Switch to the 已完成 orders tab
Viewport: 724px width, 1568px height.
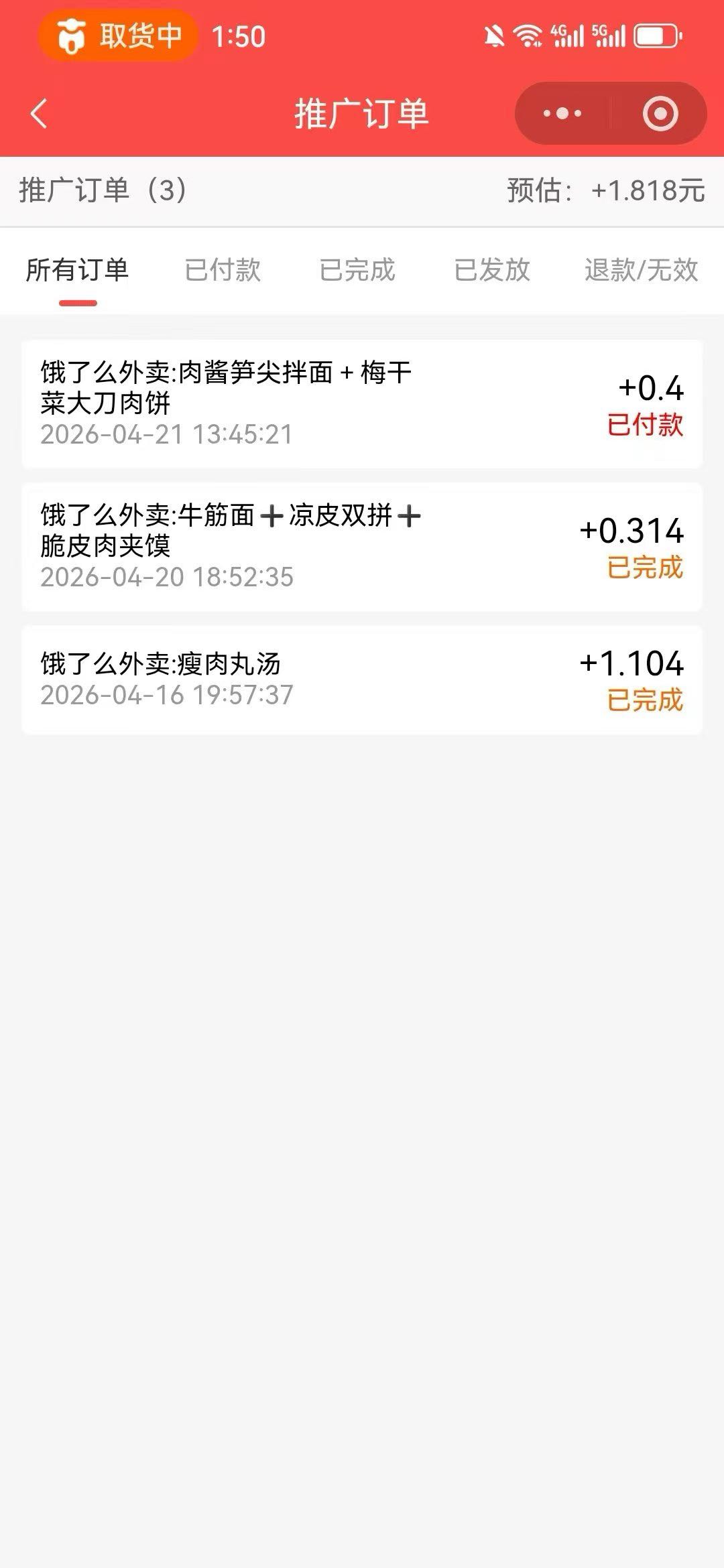point(359,270)
